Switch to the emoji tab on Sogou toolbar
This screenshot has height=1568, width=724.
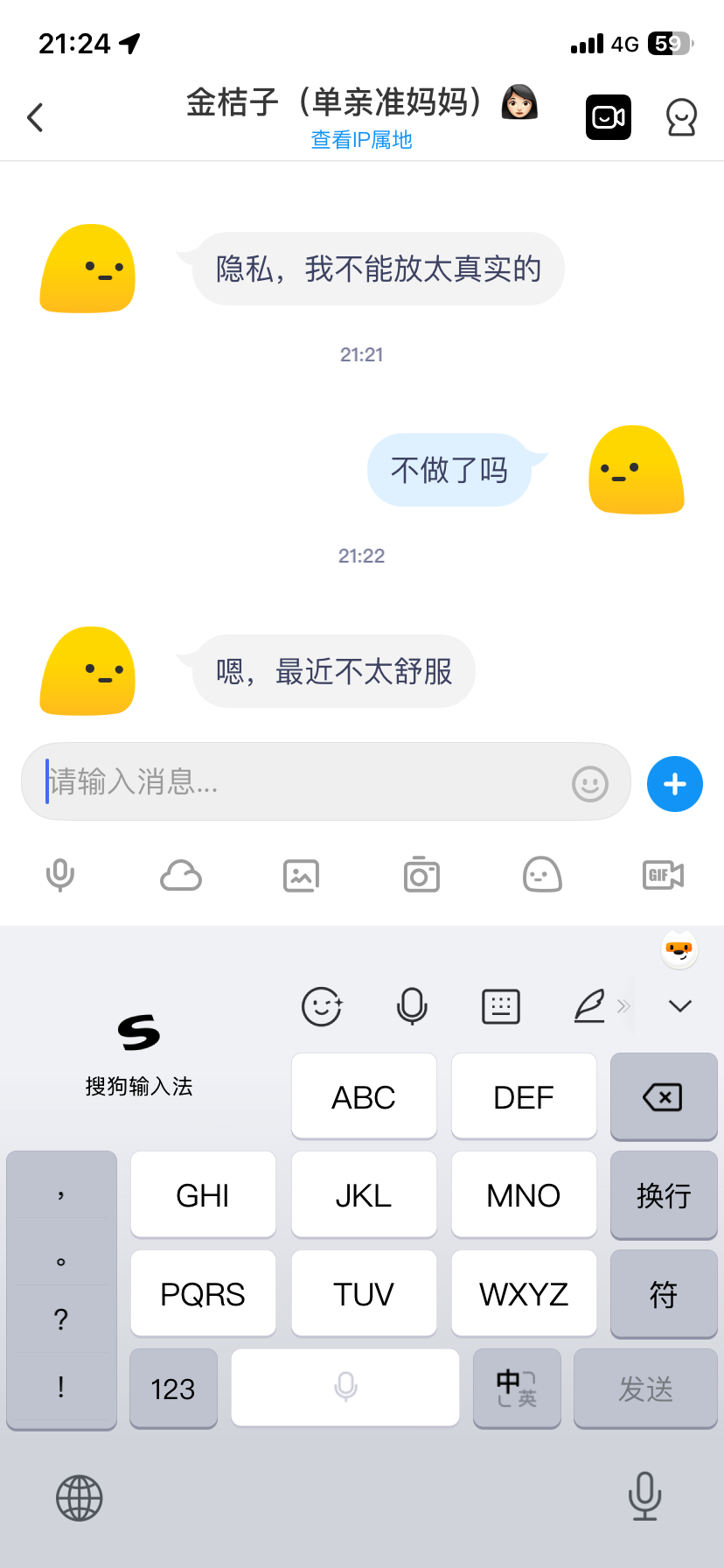click(322, 1005)
